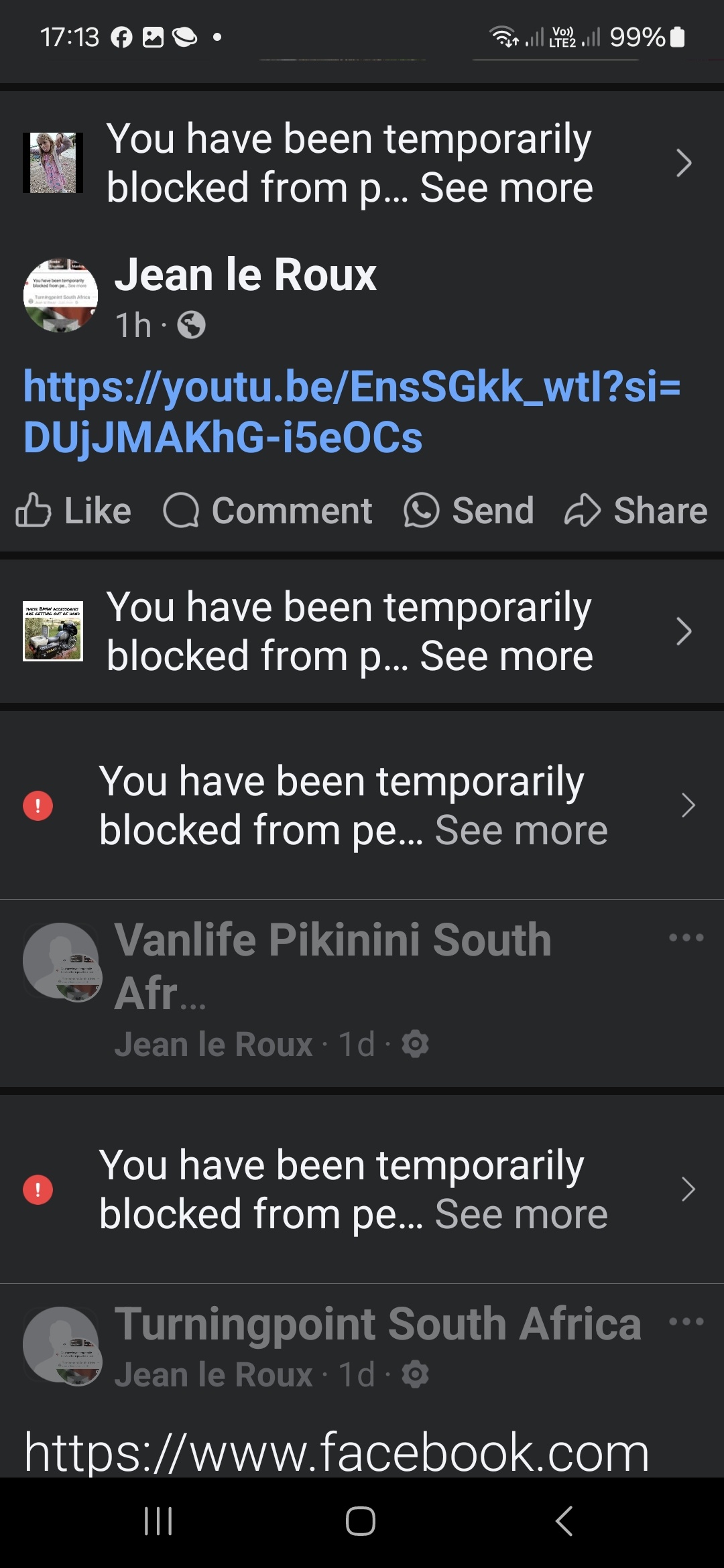
Task: Open Jean le Roux's profile name
Action: [245, 275]
